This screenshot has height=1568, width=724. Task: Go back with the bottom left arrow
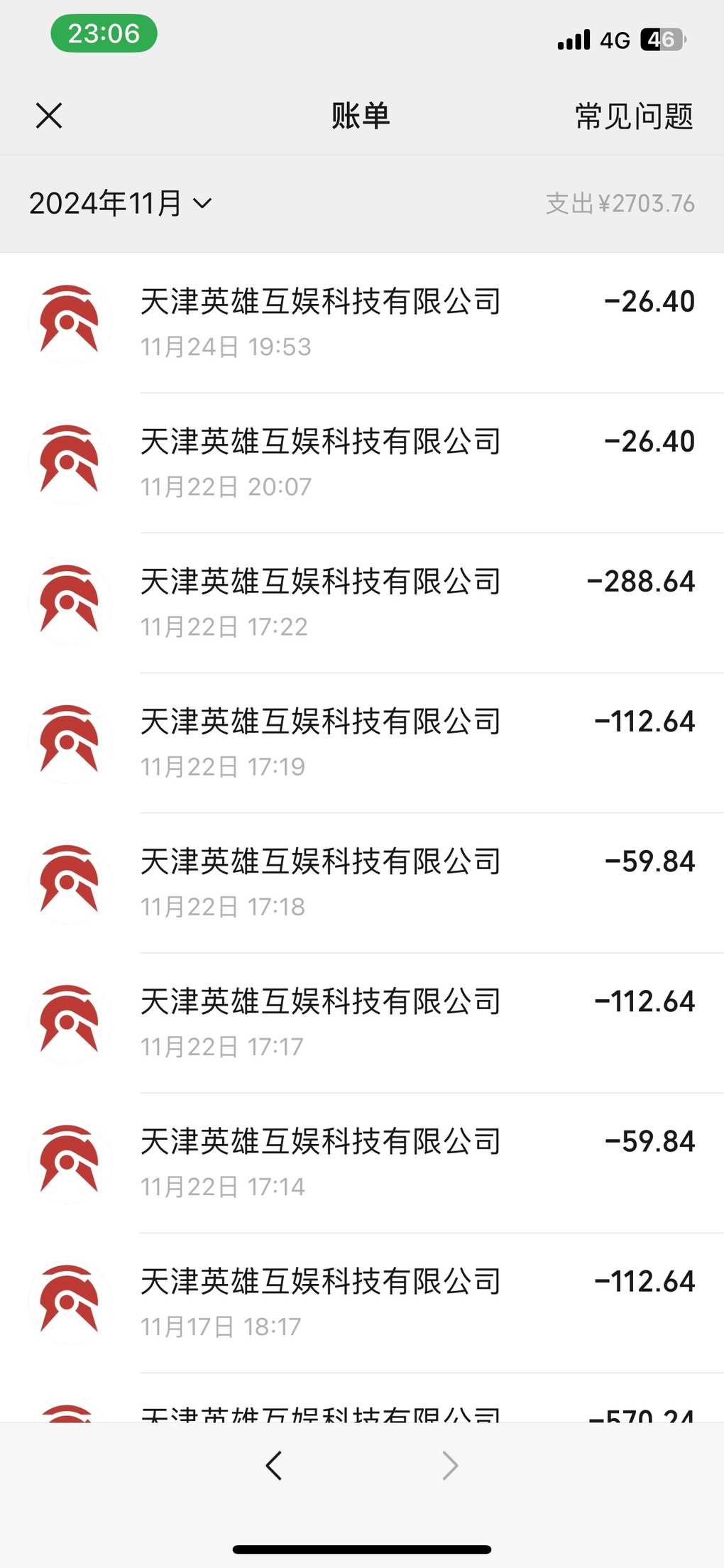pos(274,1465)
